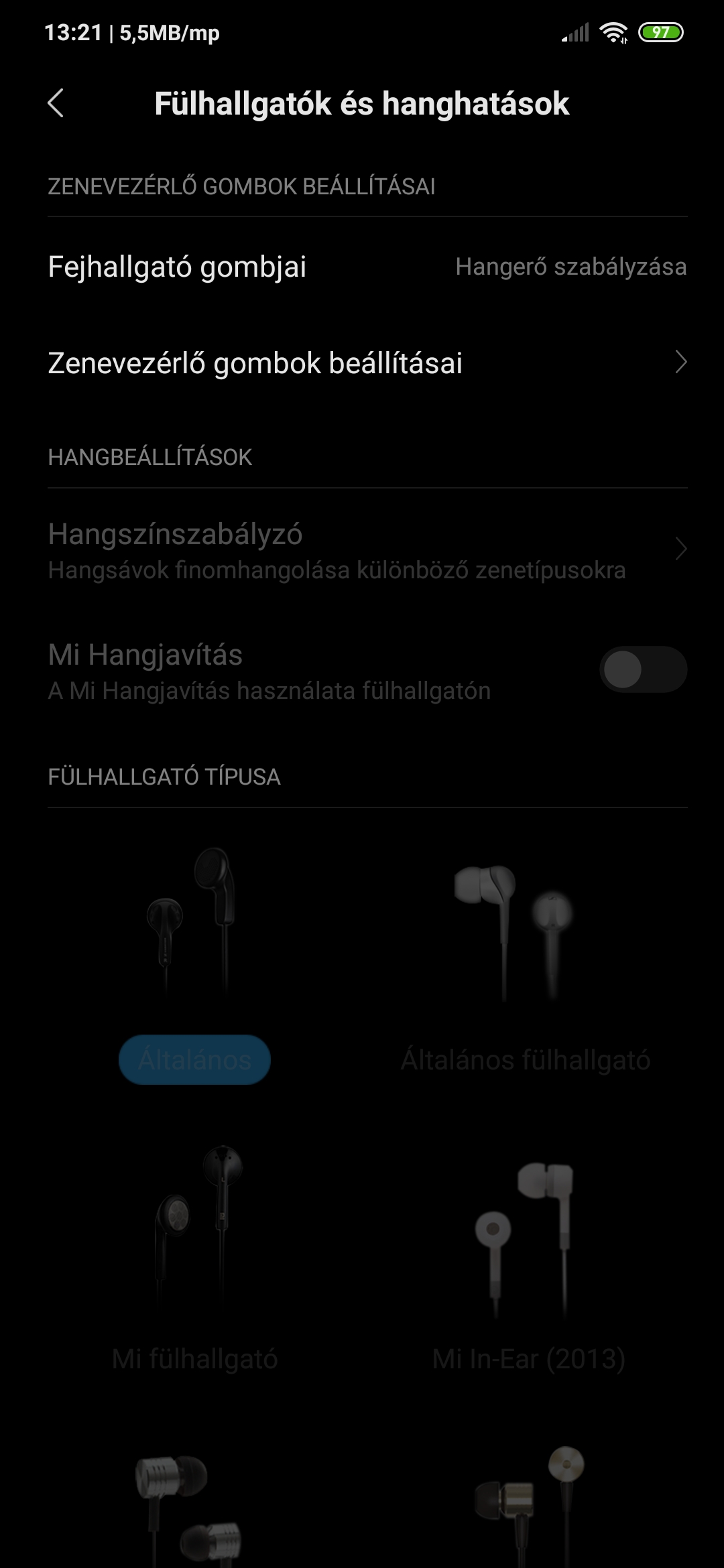This screenshot has height=1568, width=724.
Task: Select the Általános earphone type
Action: (x=194, y=1060)
